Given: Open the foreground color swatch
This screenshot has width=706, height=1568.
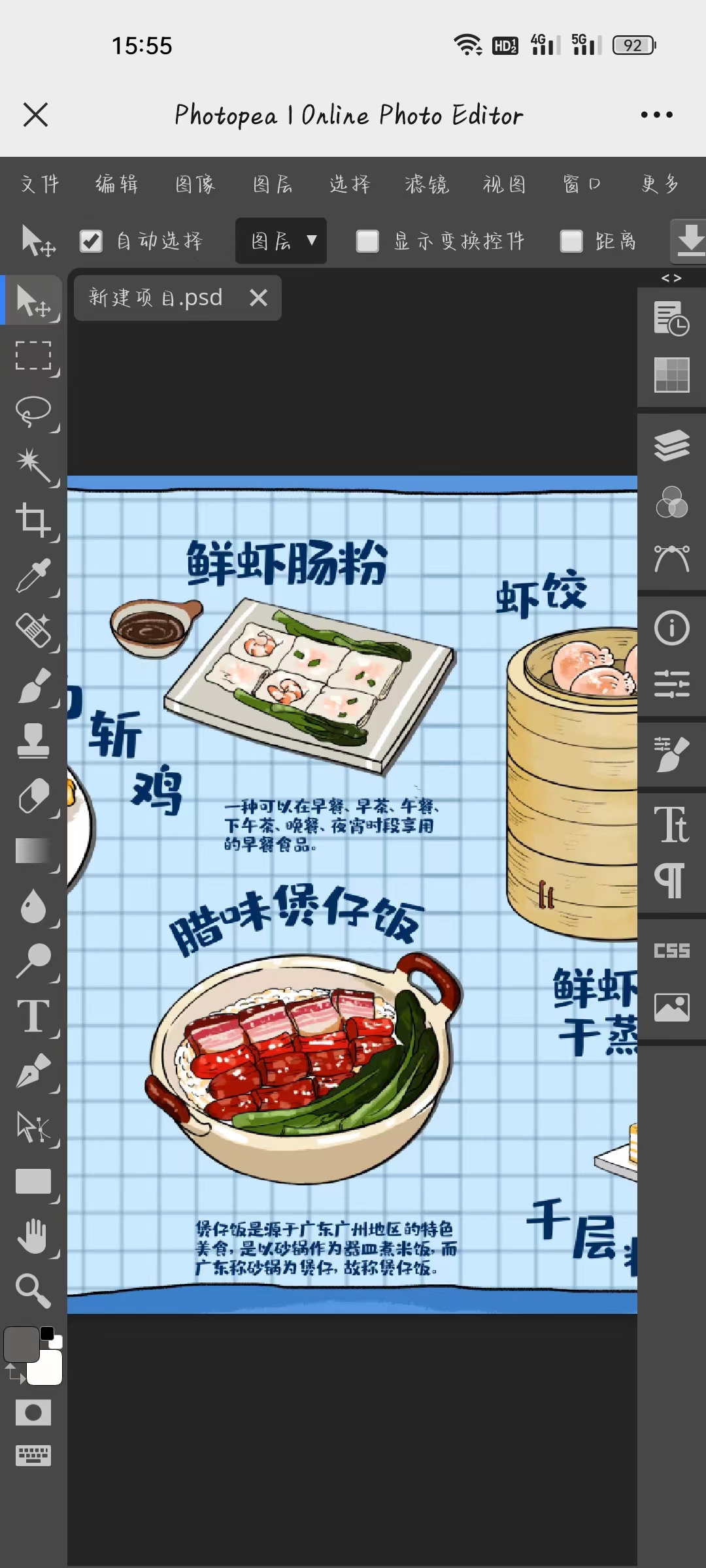Looking at the screenshot, I should [x=22, y=1345].
